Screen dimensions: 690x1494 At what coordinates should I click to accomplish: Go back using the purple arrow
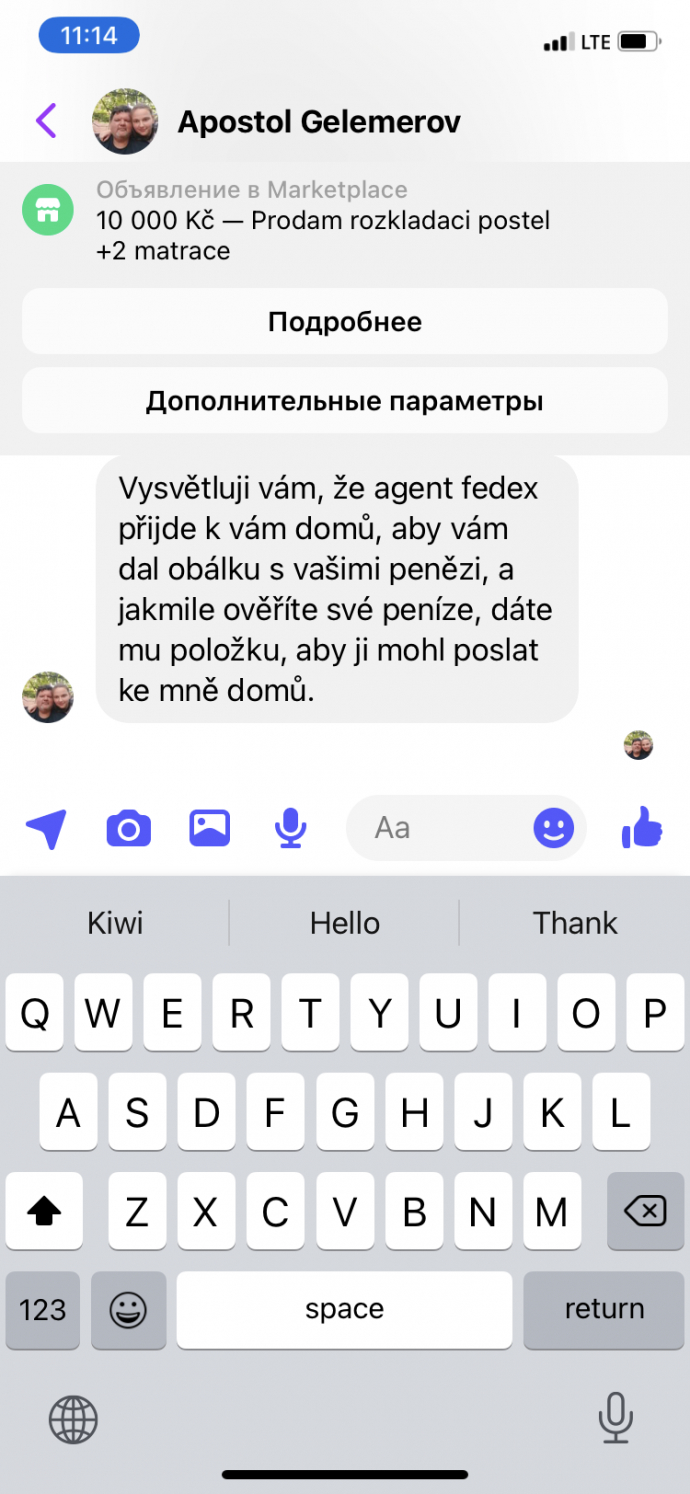tap(46, 121)
